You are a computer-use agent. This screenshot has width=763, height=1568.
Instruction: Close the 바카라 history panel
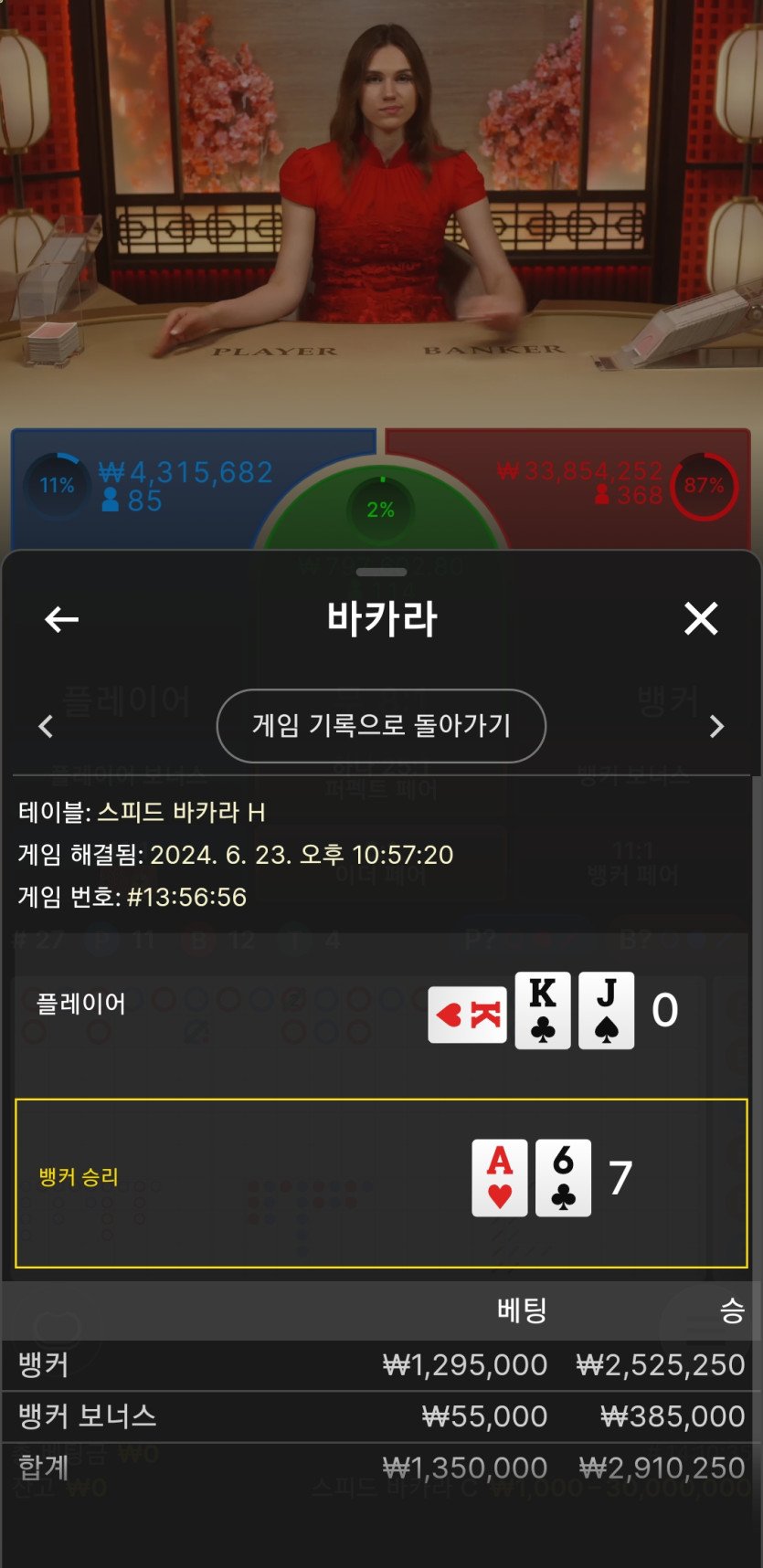point(701,618)
